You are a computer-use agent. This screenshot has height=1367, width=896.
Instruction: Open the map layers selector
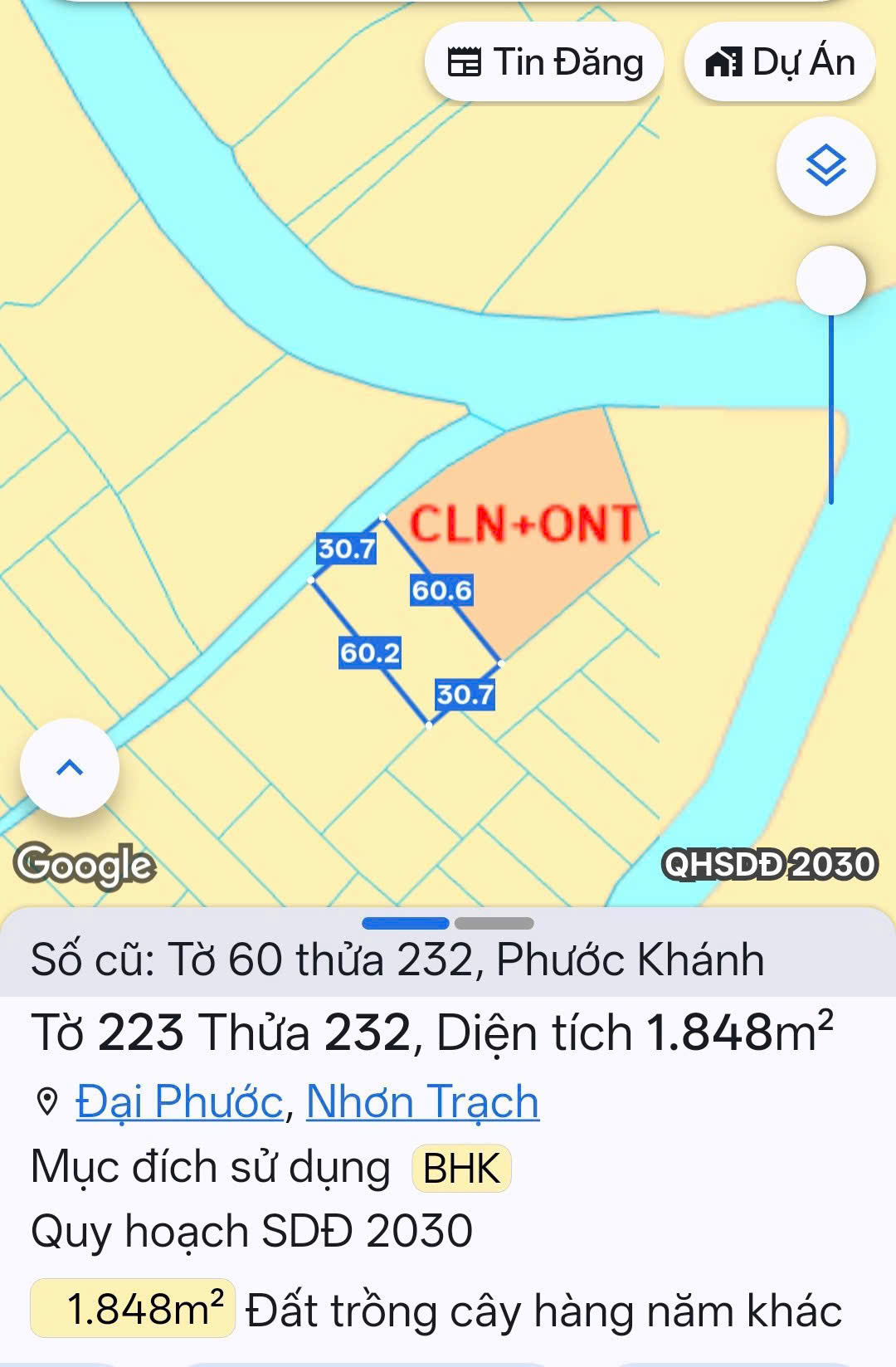[x=825, y=166]
